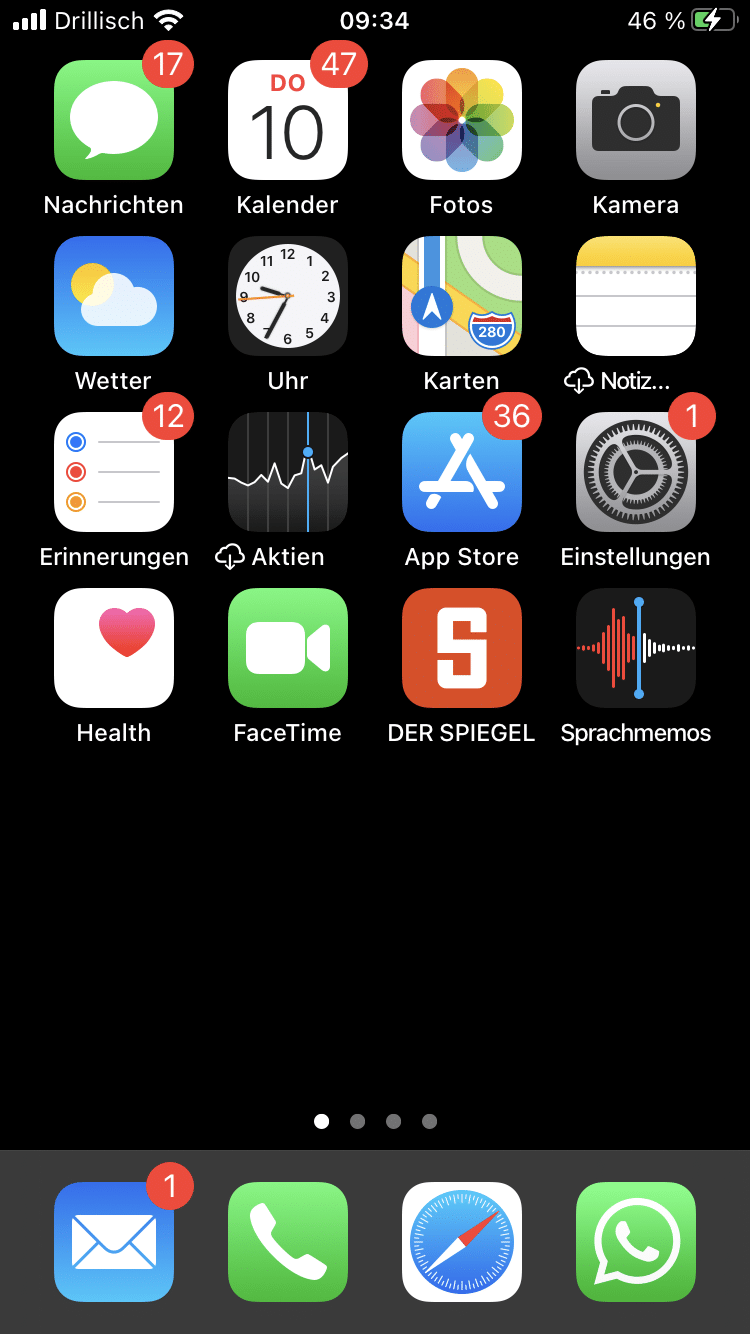The width and height of the screenshot is (750, 1334).
Task: Open the Fotos app
Action: tap(462, 120)
